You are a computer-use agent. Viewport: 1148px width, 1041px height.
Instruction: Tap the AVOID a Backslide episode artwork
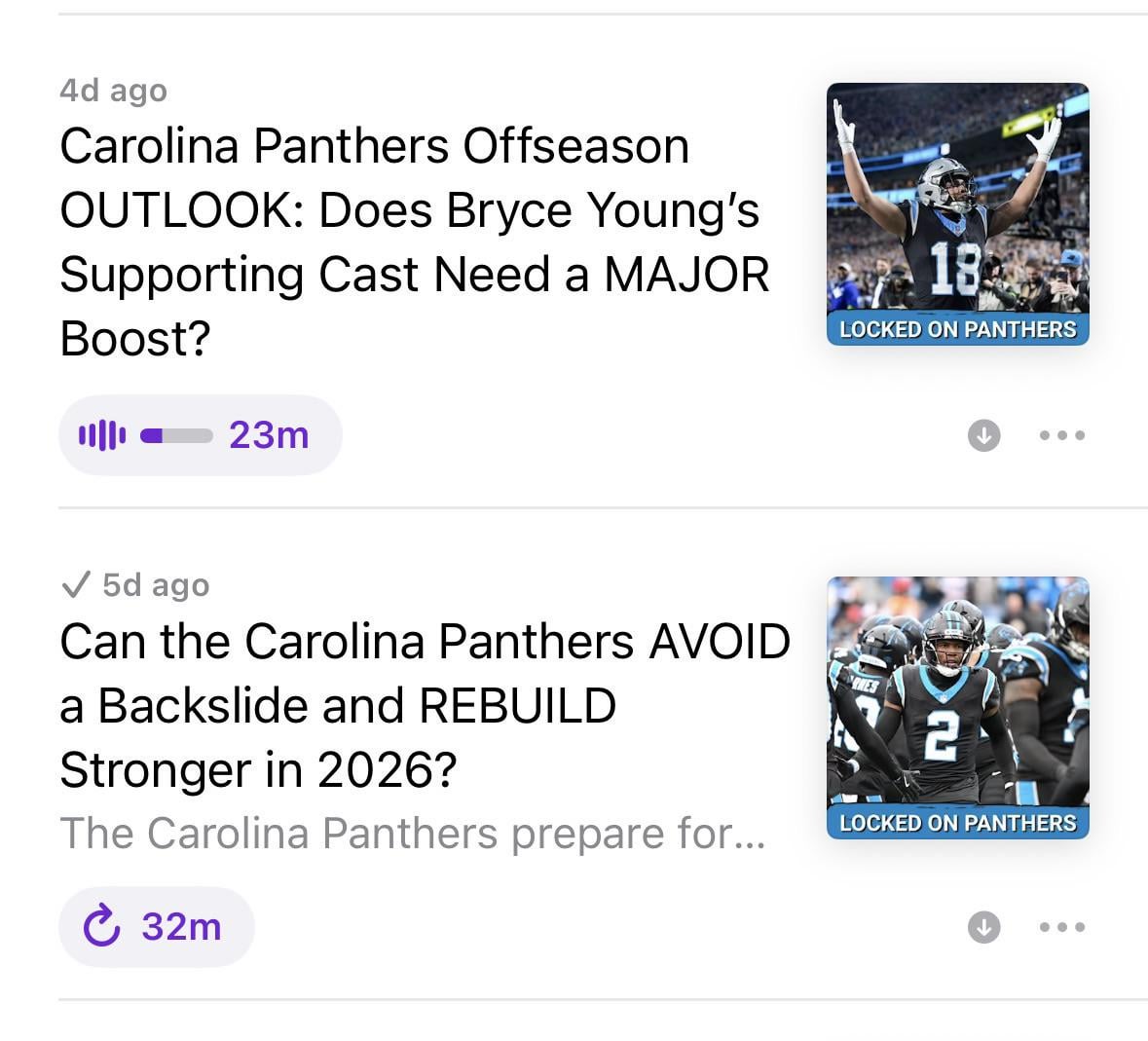click(957, 708)
